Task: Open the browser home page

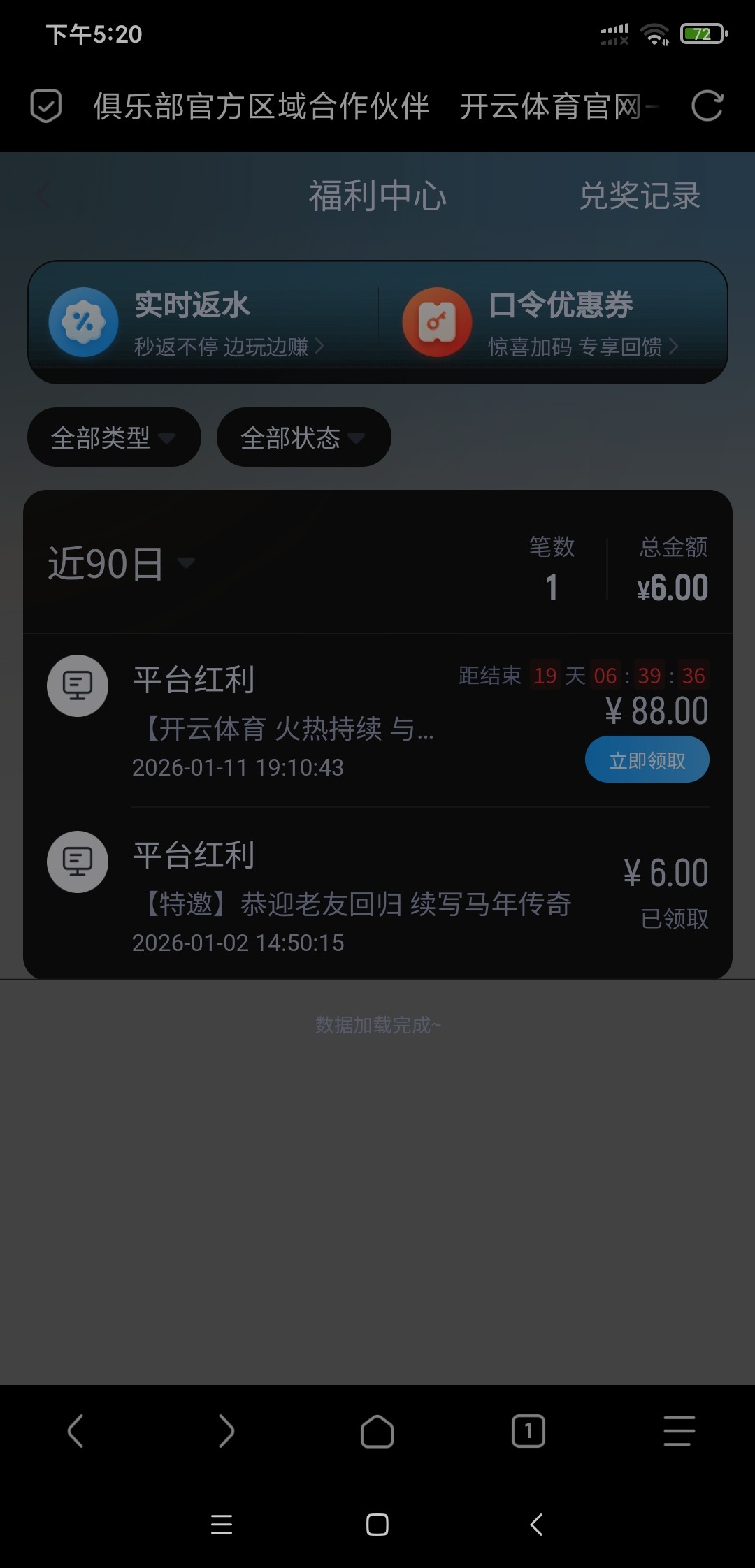Action: (377, 1431)
